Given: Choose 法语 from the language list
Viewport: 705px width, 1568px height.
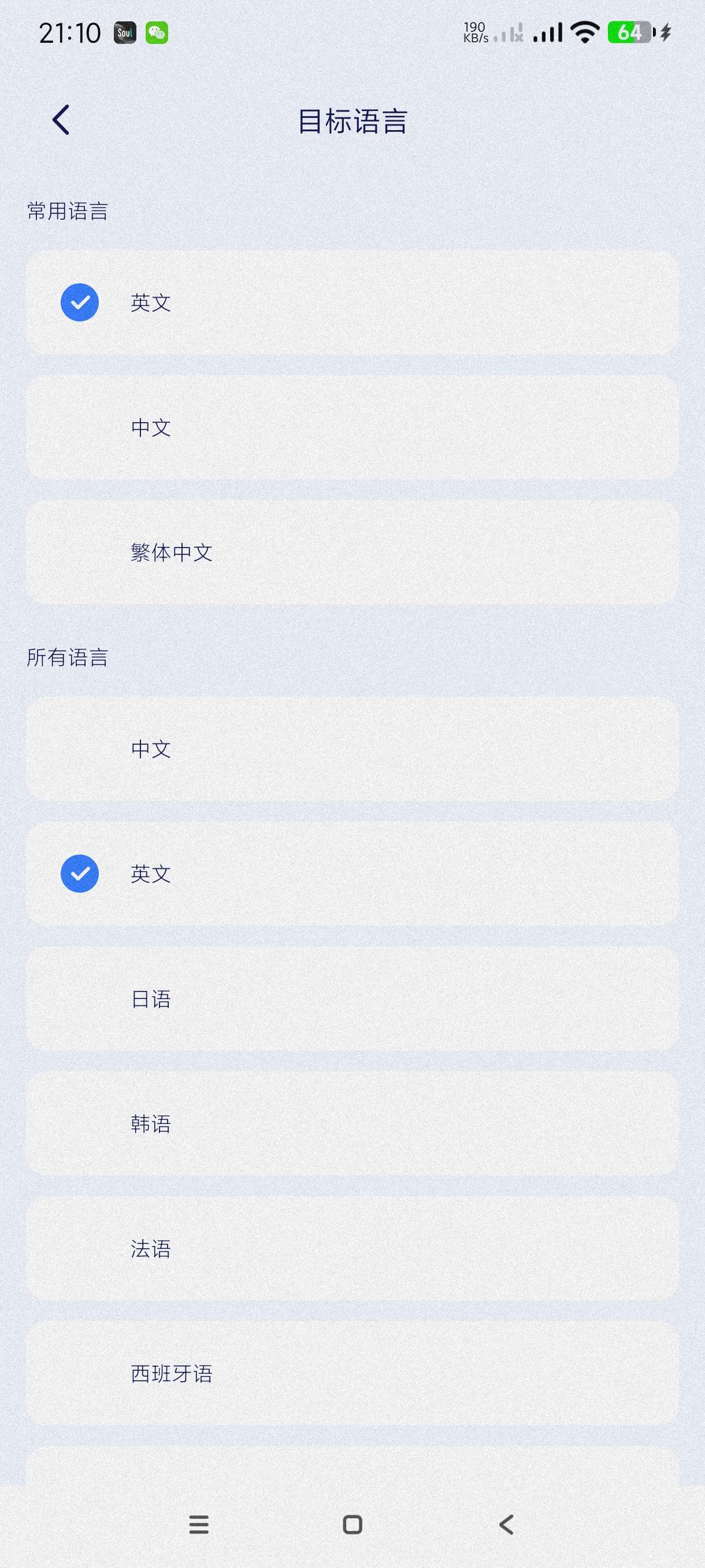Looking at the screenshot, I should [351, 1248].
